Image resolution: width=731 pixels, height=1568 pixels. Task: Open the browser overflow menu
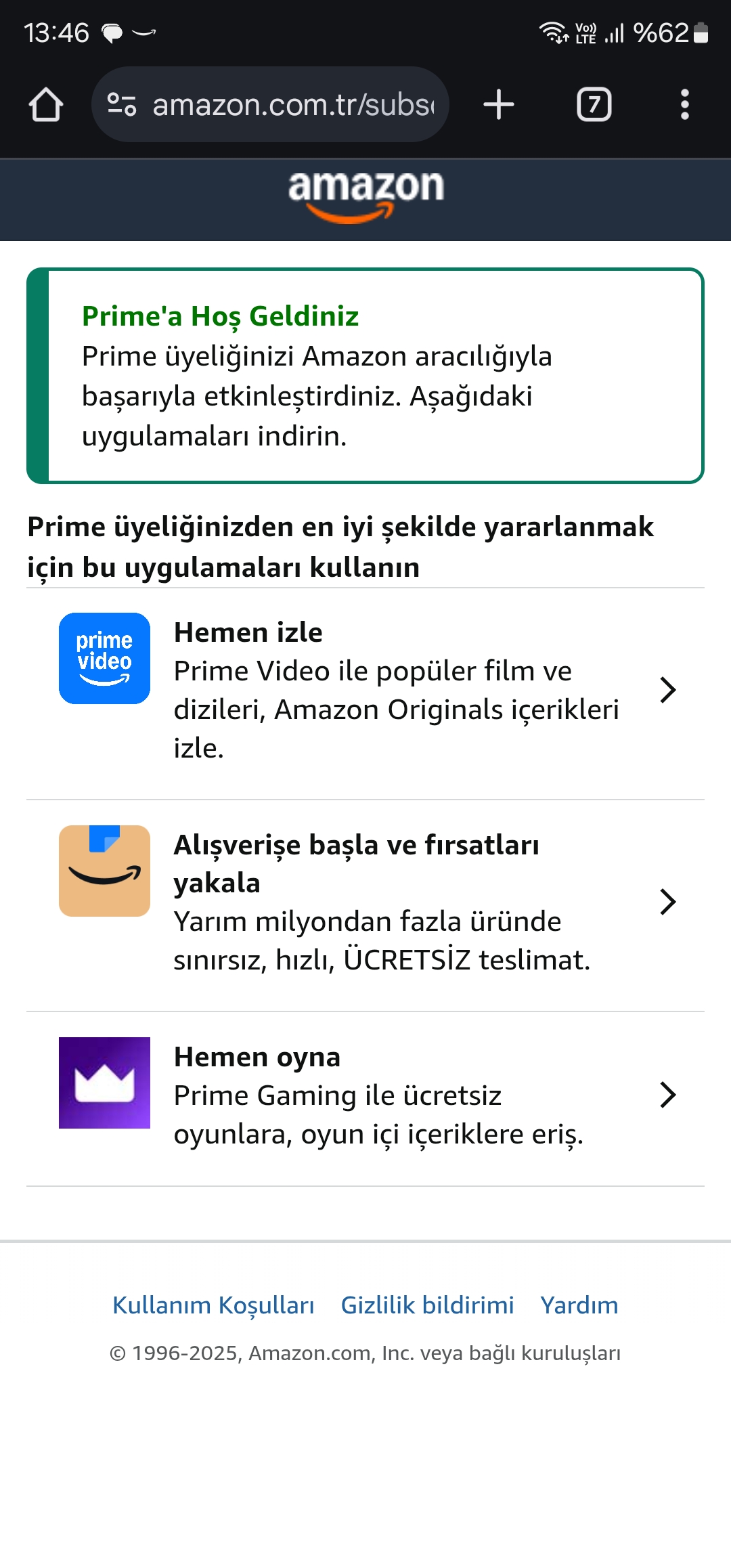coord(684,105)
